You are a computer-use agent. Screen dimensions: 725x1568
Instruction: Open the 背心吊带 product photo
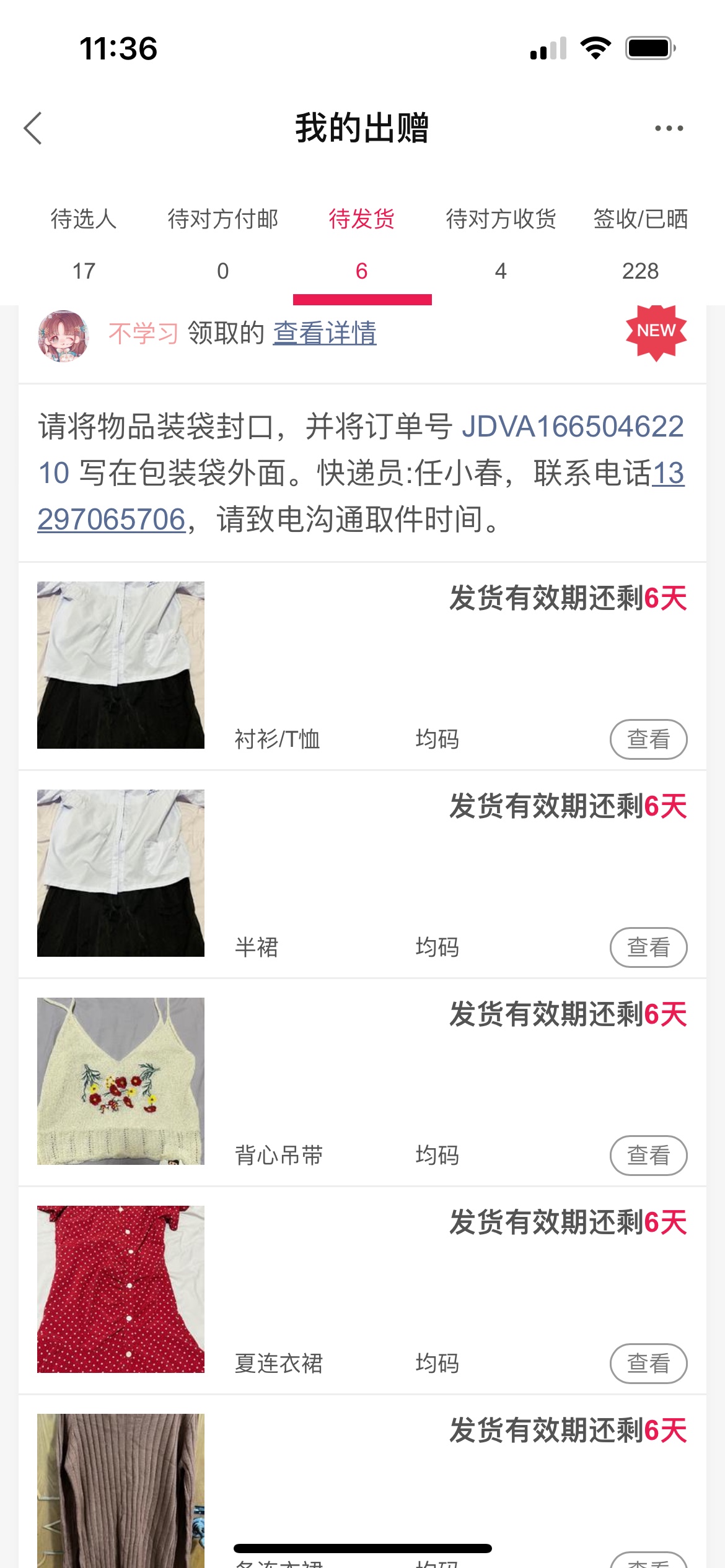tap(121, 1081)
